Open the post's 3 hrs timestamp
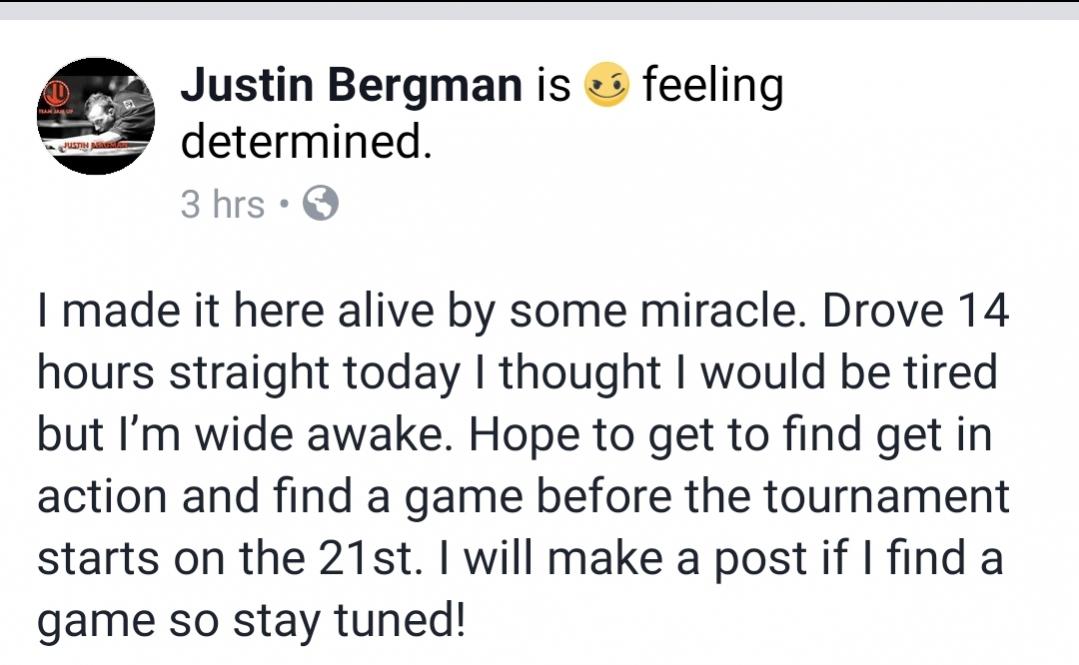 (x=223, y=204)
